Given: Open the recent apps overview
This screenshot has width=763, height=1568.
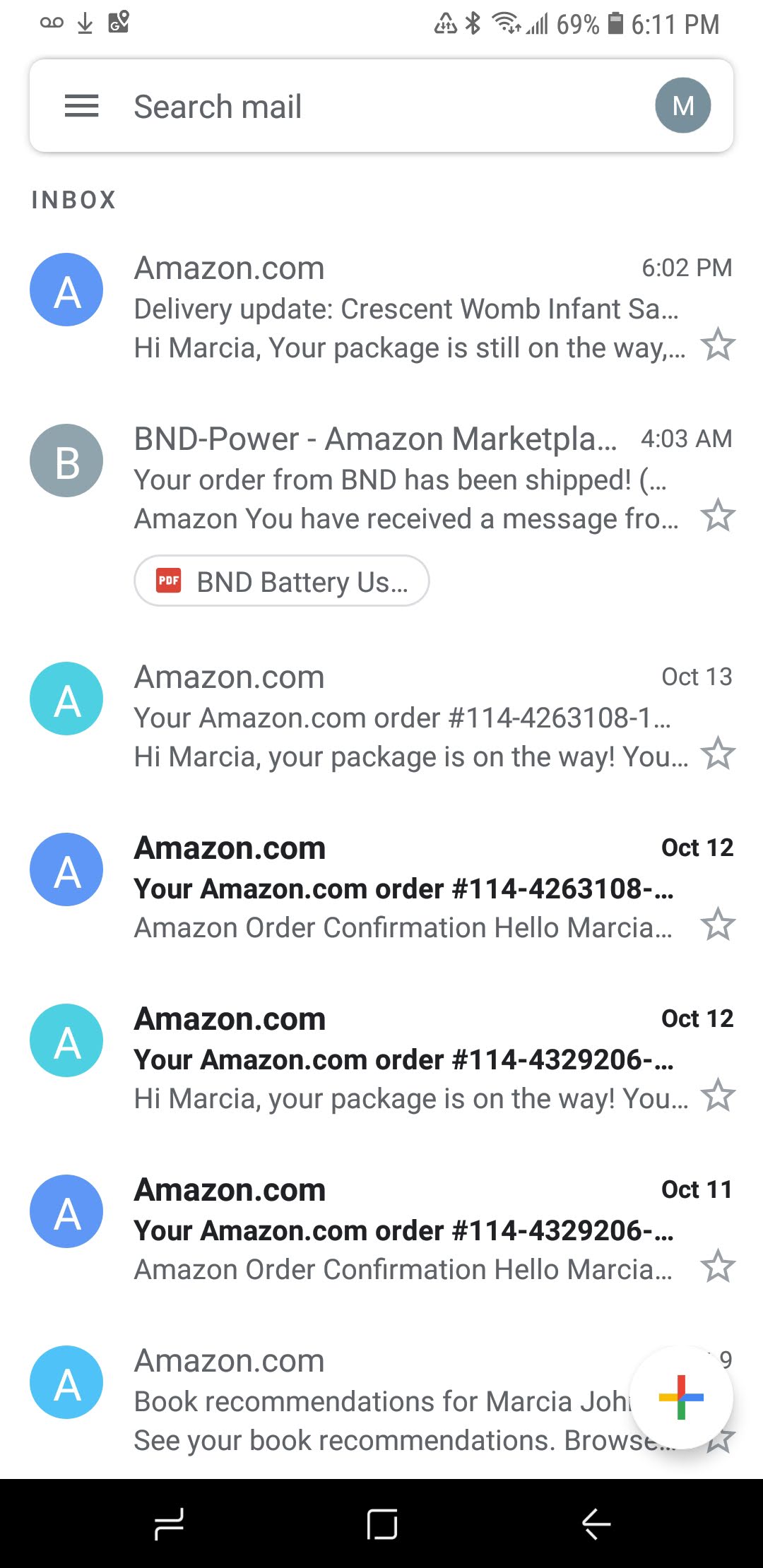Looking at the screenshot, I should [x=170, y=1524].
